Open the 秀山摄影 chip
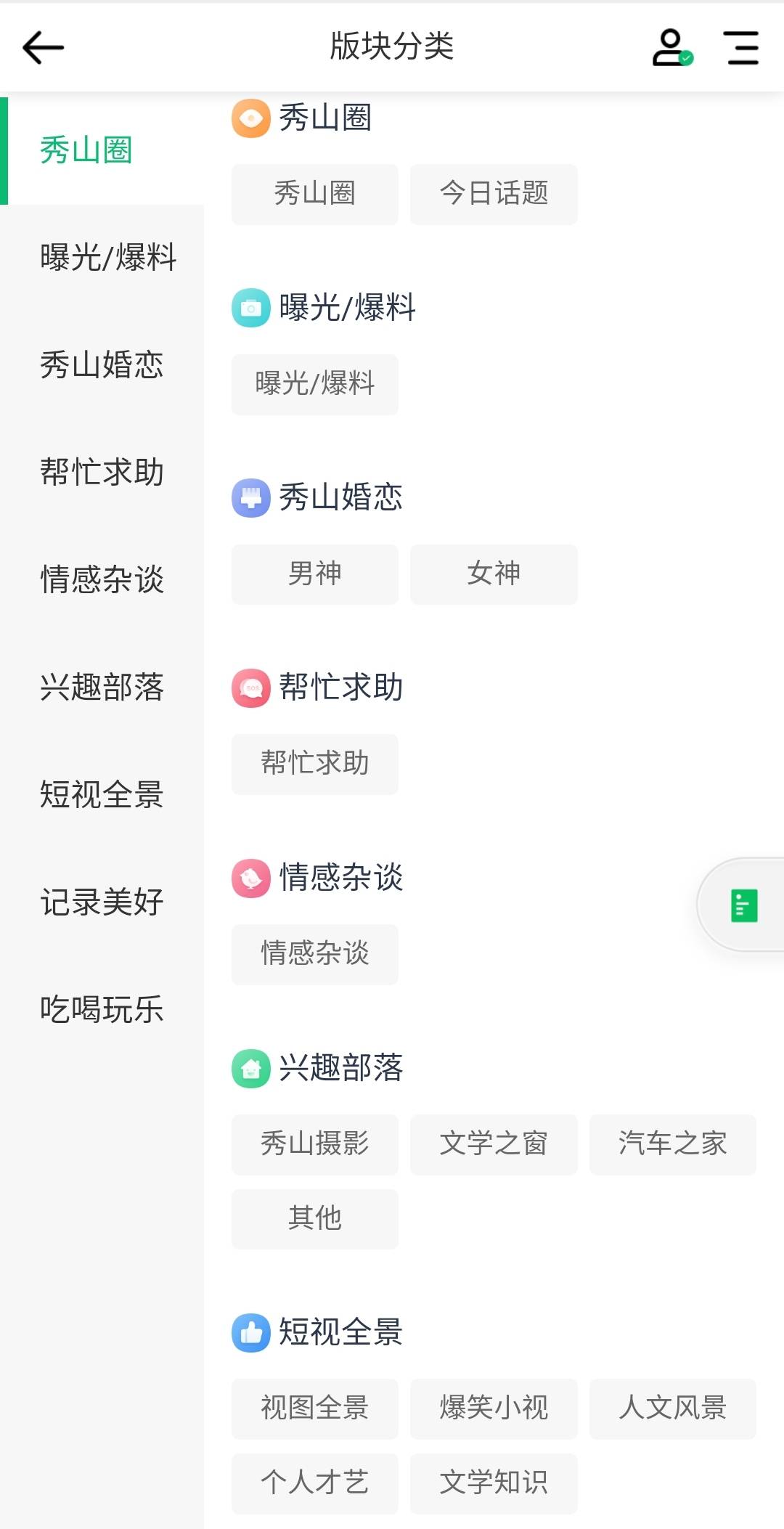The image size is (784, 1529). 315,1144
